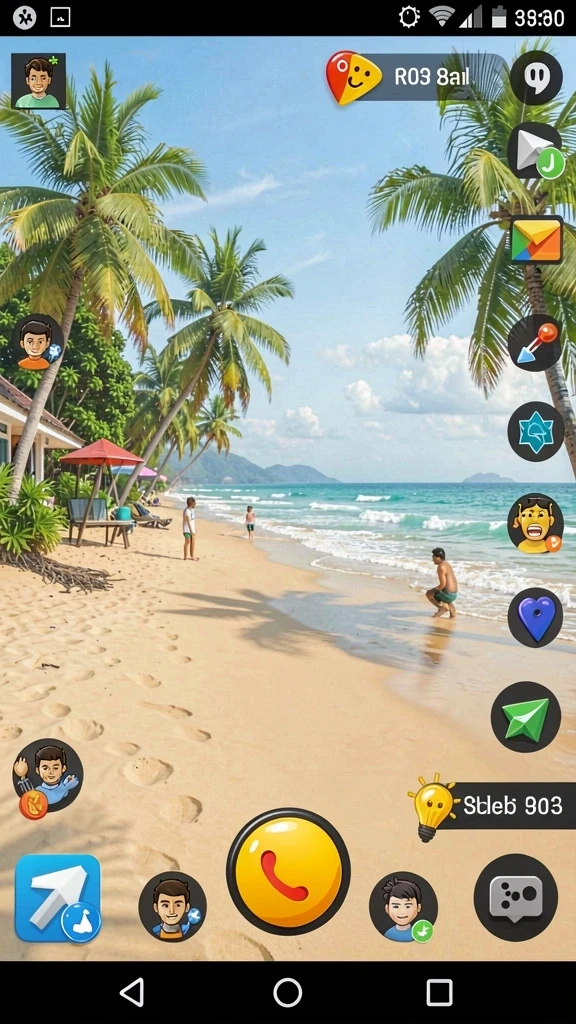Viewport: 576px width, 1024px height.
Task: Tap the yellow phone call button
Action: click(x=288, y=871)
